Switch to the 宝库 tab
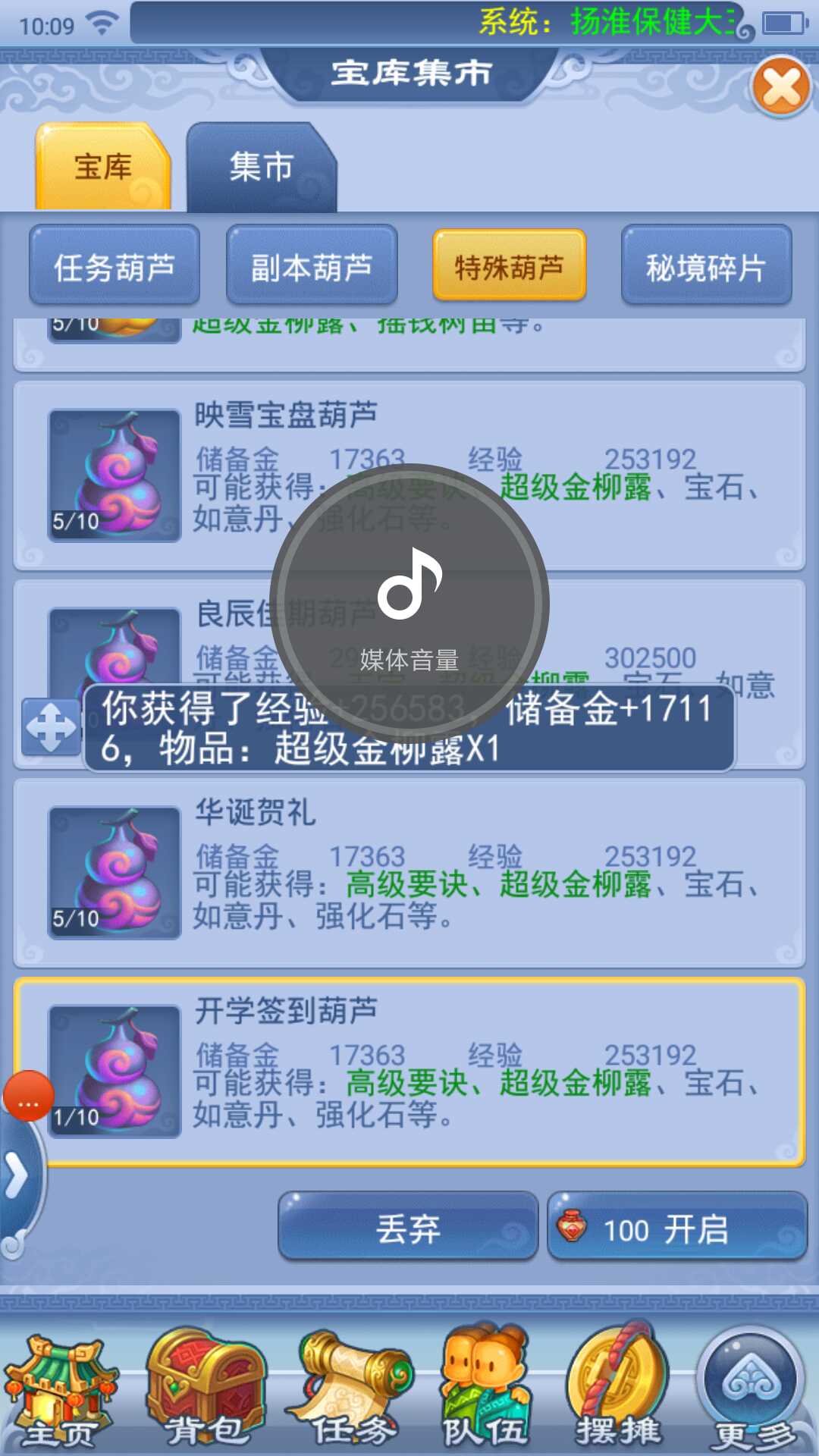The image size is (819, 1456). tap(102, 168)
